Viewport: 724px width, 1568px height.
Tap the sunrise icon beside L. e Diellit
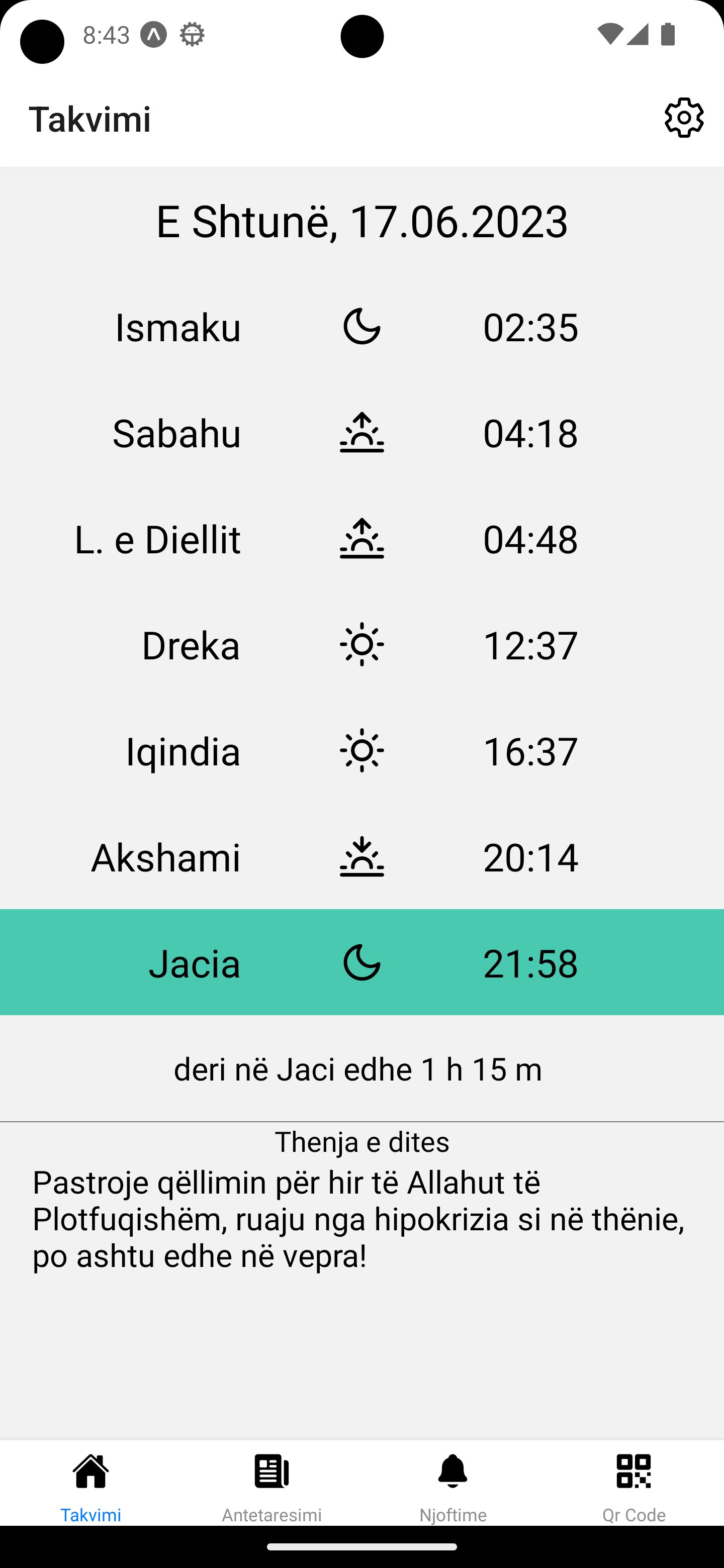[x=361, y=539]
